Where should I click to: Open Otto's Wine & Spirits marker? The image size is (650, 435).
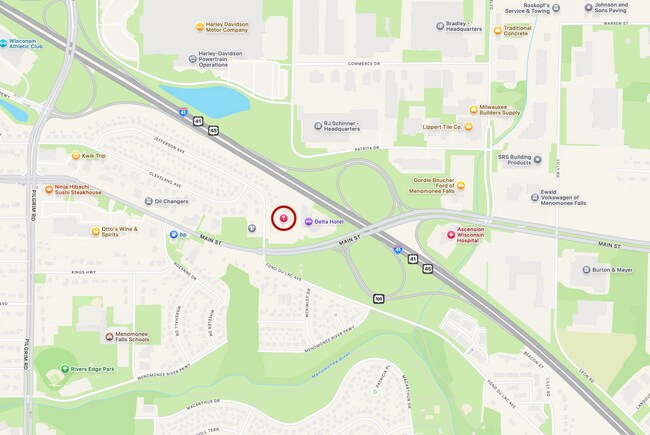(x=95, y=231)
